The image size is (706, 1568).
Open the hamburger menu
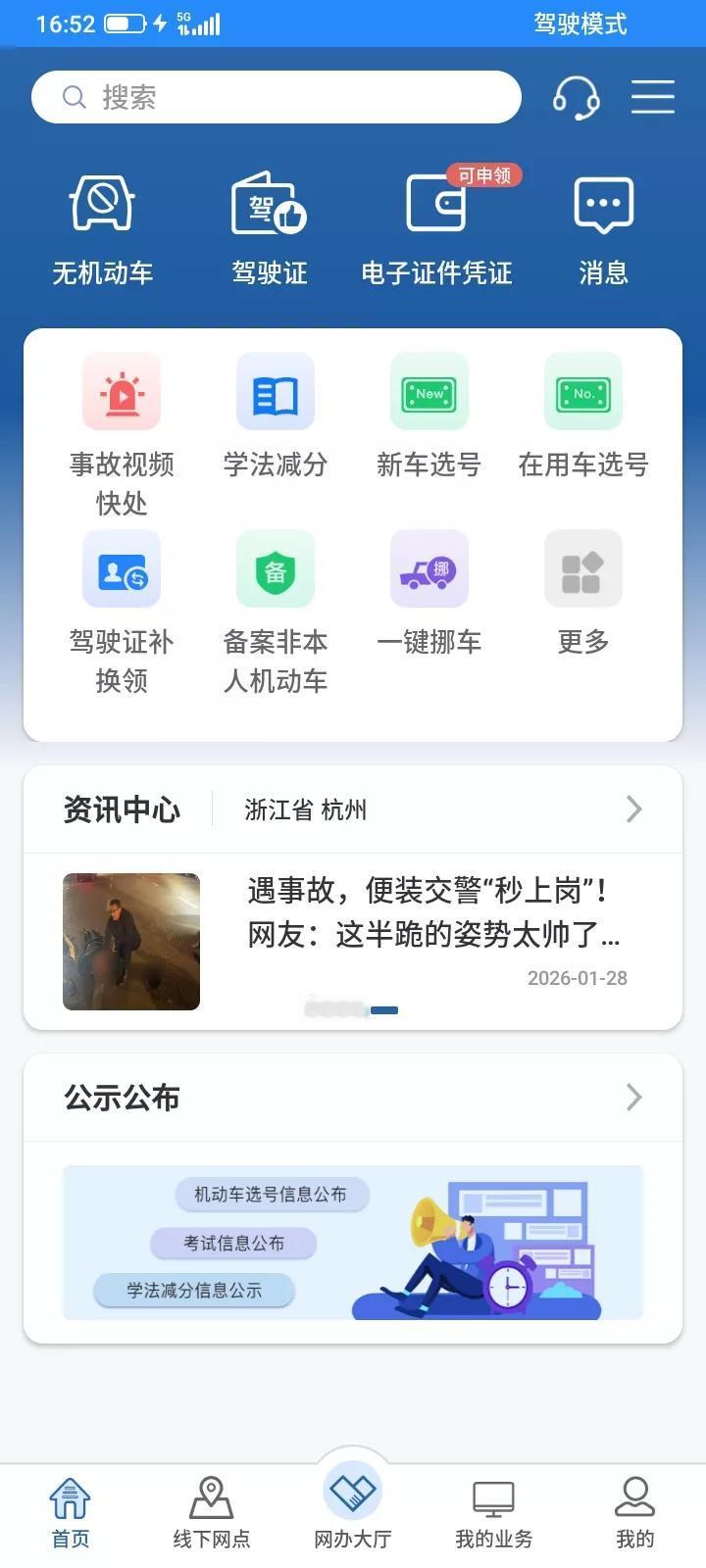pos(652,97)
